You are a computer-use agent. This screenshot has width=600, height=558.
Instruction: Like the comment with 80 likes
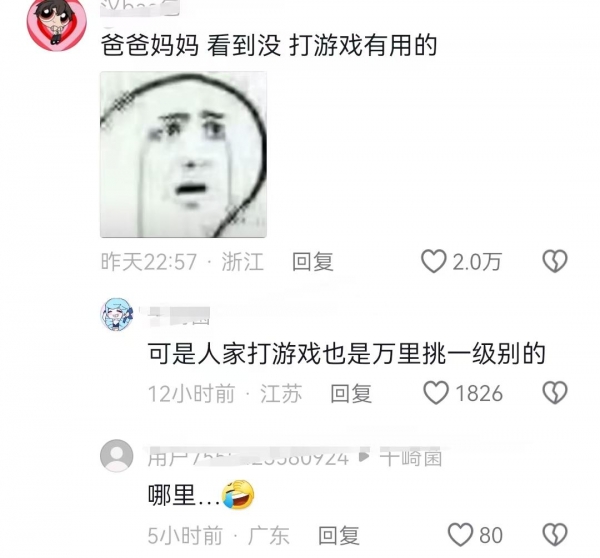click(459, 536)
